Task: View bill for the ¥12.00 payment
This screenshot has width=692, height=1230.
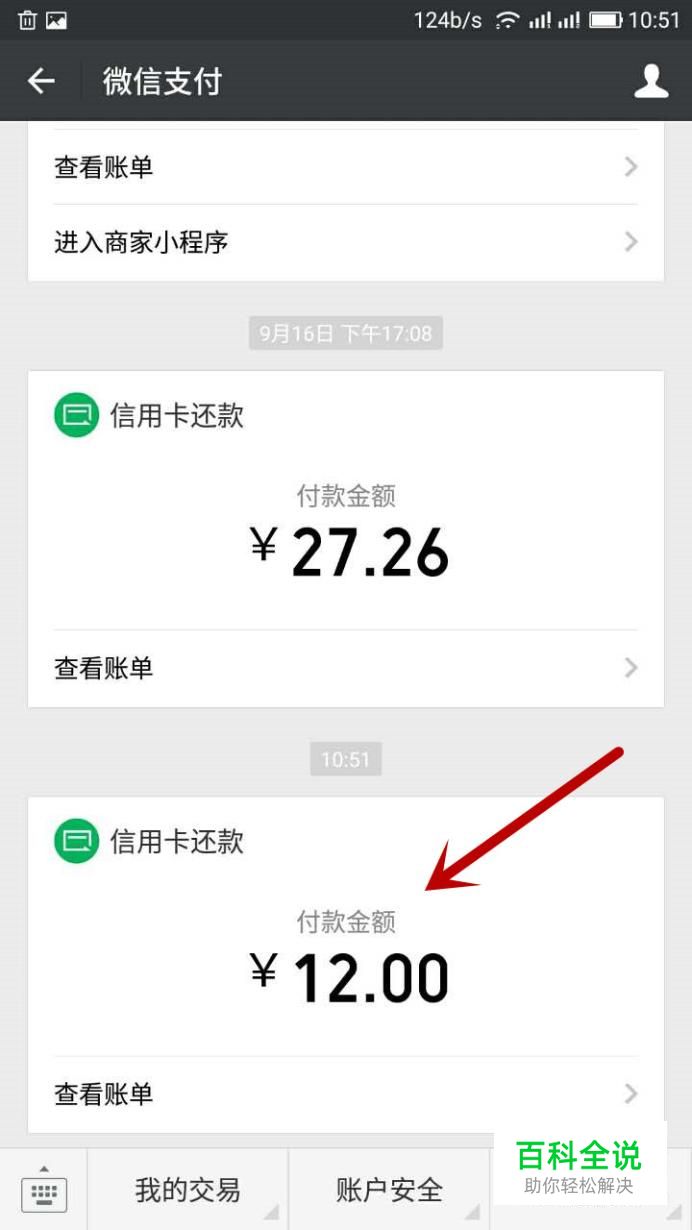Action: coord(345,1094)
